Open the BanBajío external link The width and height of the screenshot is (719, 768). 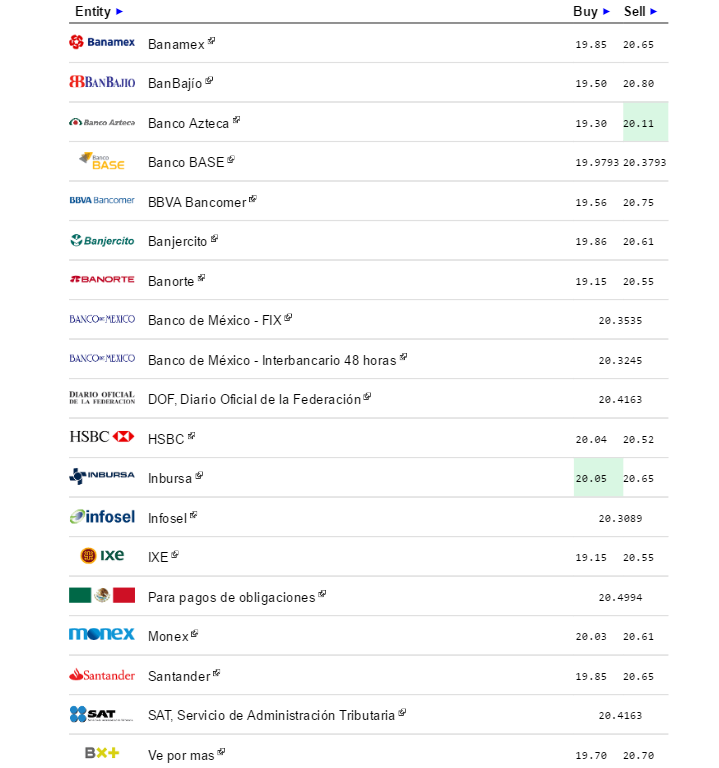coord(175,84)
